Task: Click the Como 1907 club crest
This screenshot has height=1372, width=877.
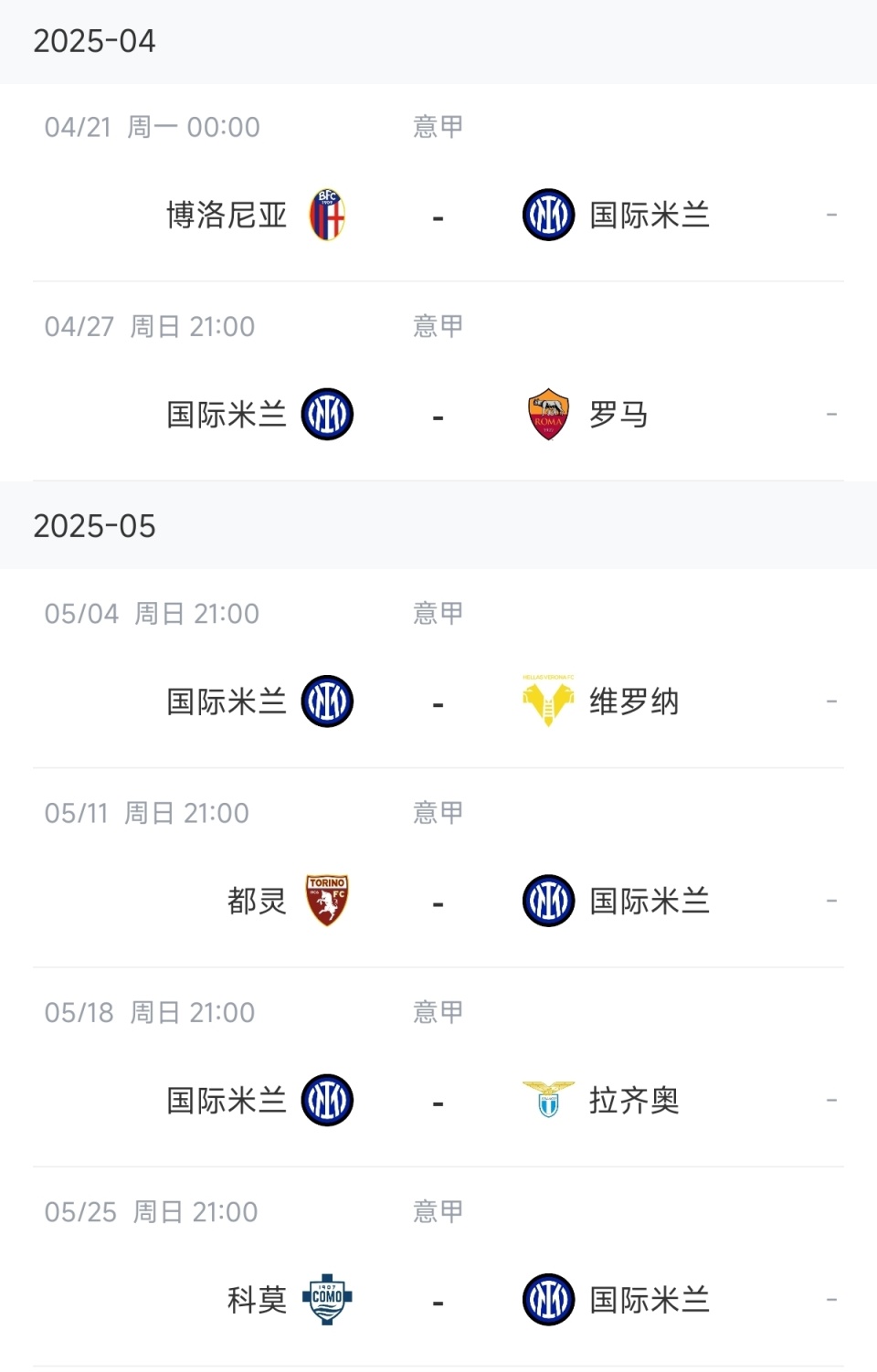Action: pyautogui.click(x=326, y=1298)
